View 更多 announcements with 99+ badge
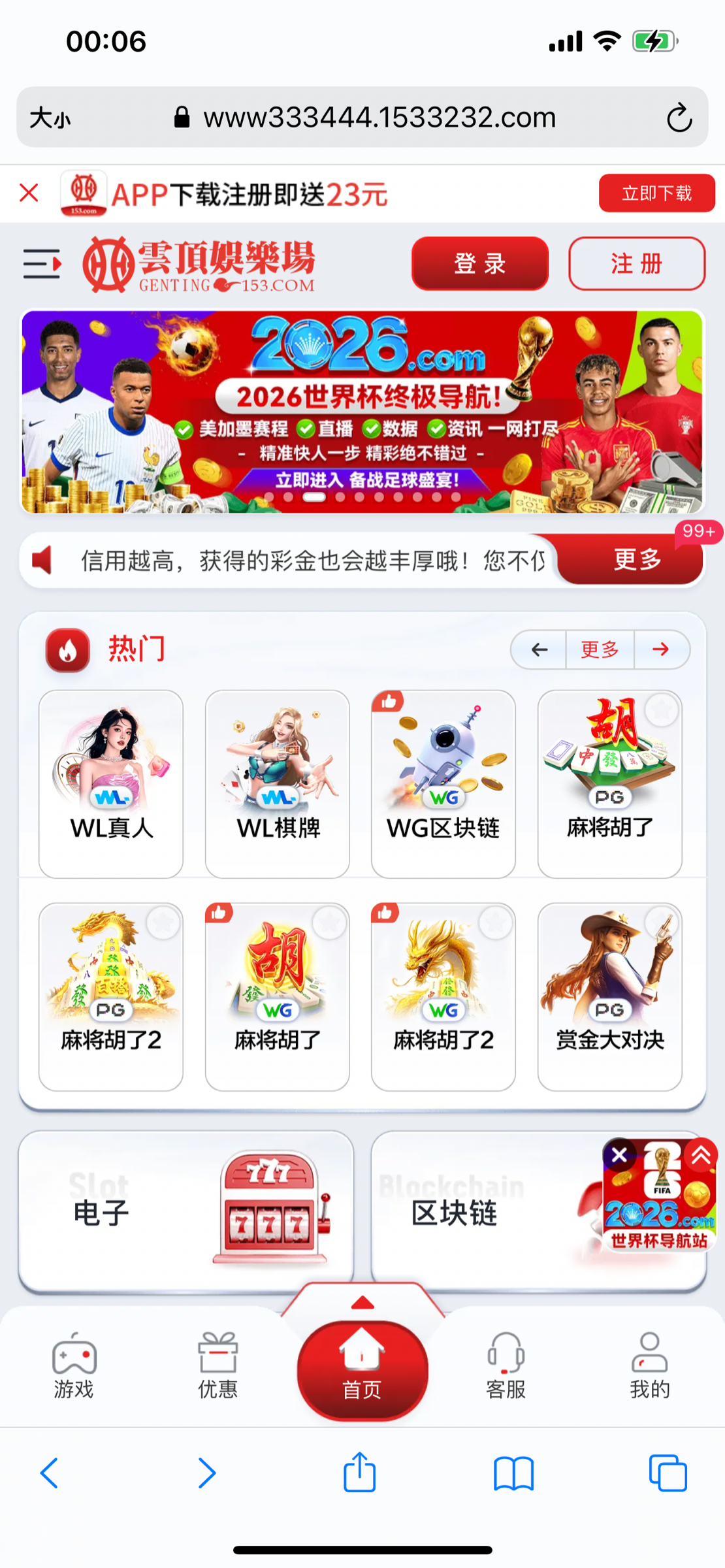The height and width of the screenshot is (1568, 725). (636, 560)
